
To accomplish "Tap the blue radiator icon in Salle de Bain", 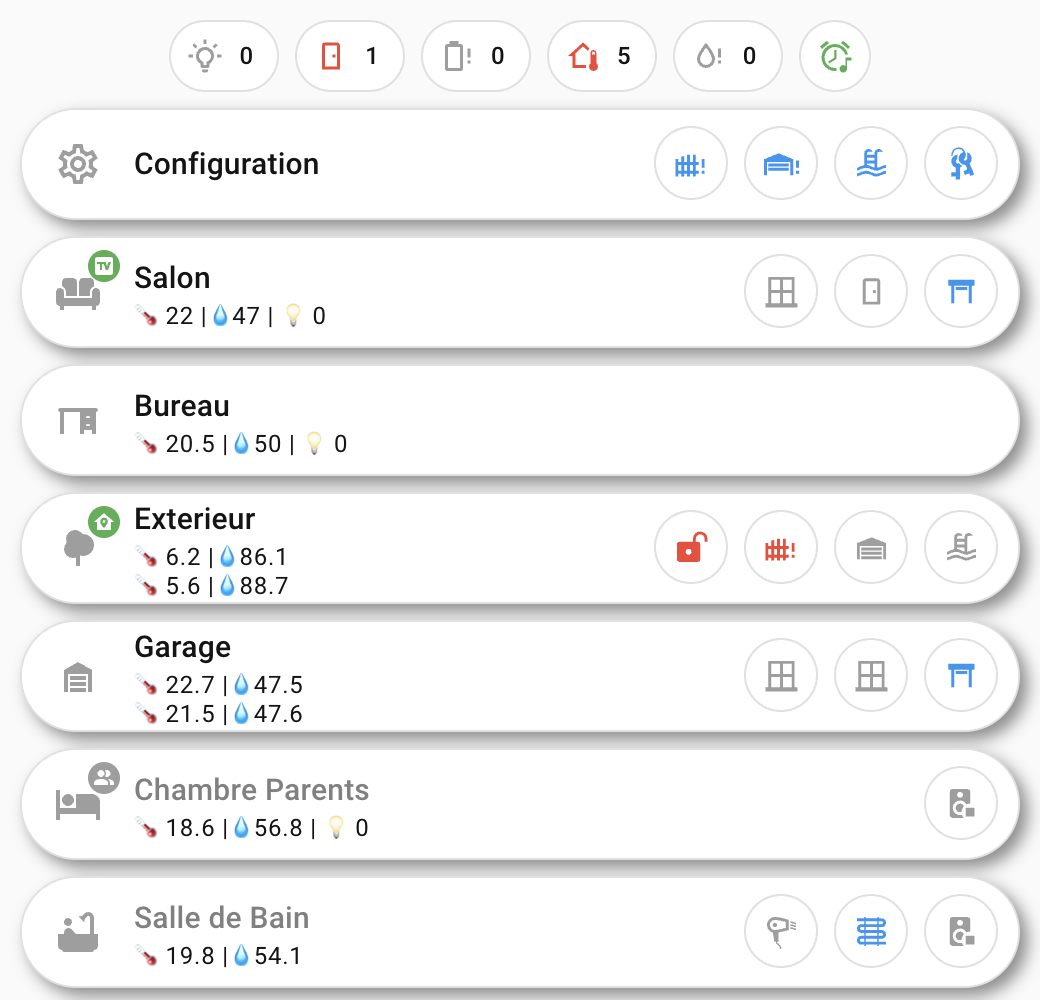I will pyautogui.click(x=871, y=932).
